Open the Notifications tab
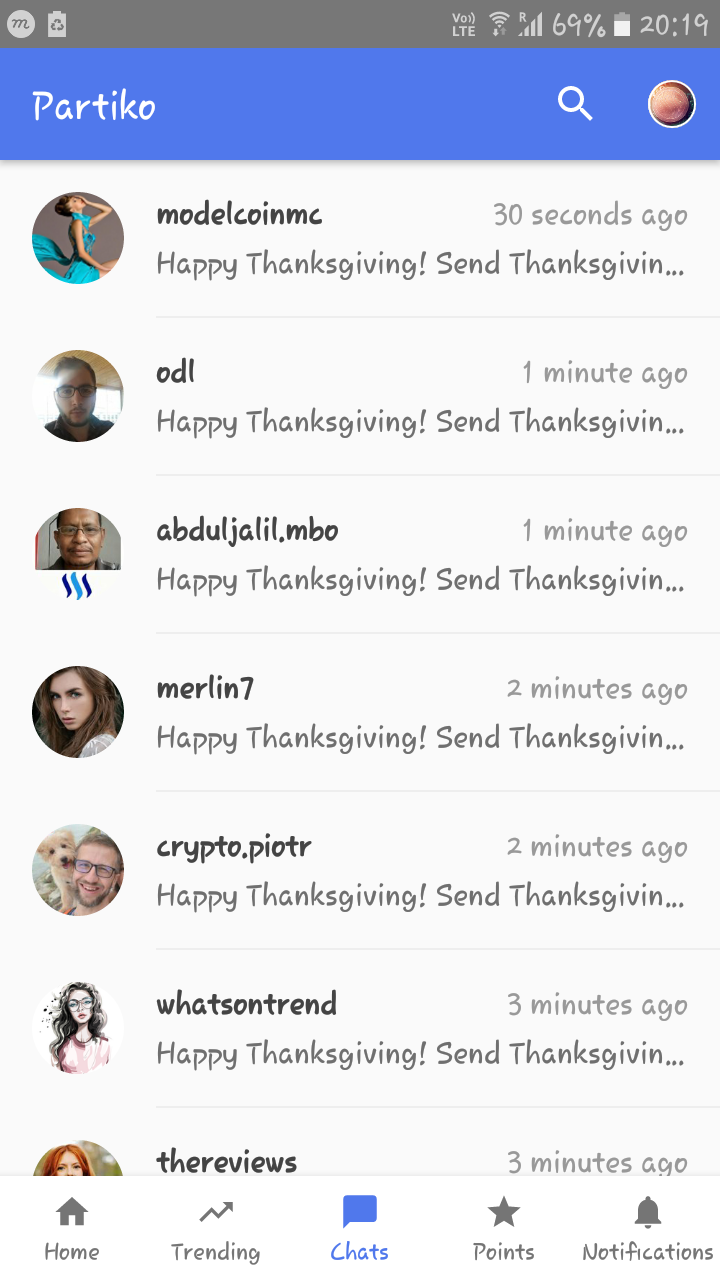 [x=648, y=1230]
